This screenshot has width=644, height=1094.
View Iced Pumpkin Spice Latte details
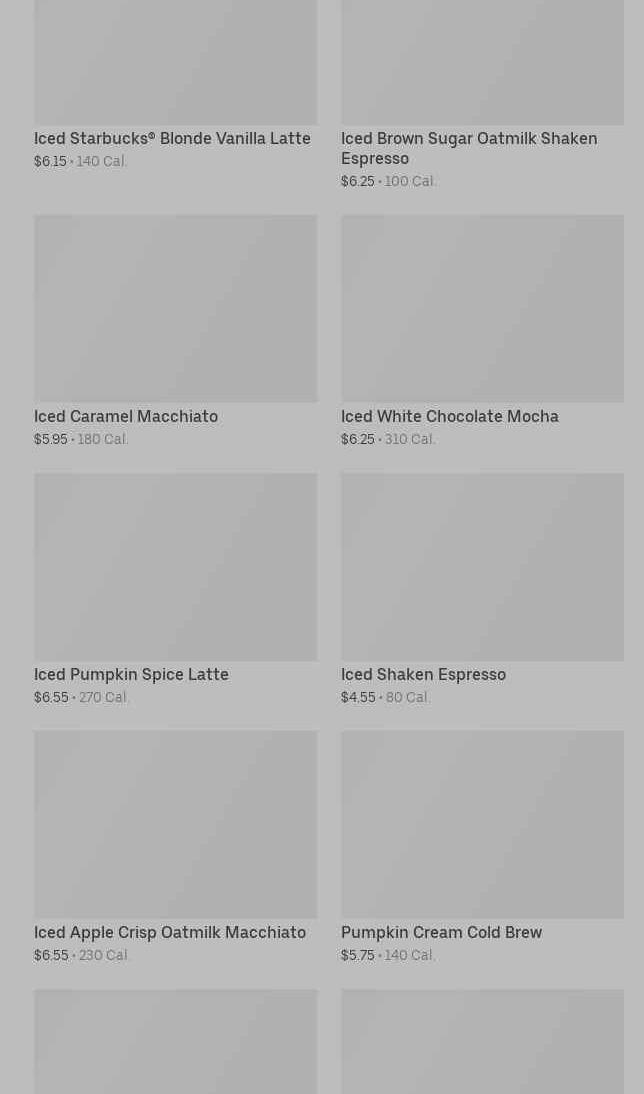pyautogui.click(x=175, y=589)
